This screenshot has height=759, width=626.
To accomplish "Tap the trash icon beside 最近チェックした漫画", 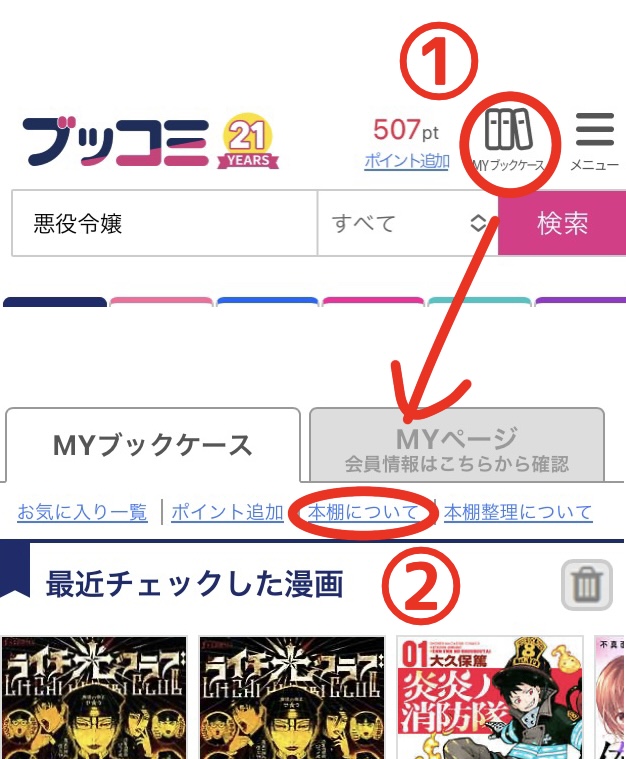I will coord(587,585).
